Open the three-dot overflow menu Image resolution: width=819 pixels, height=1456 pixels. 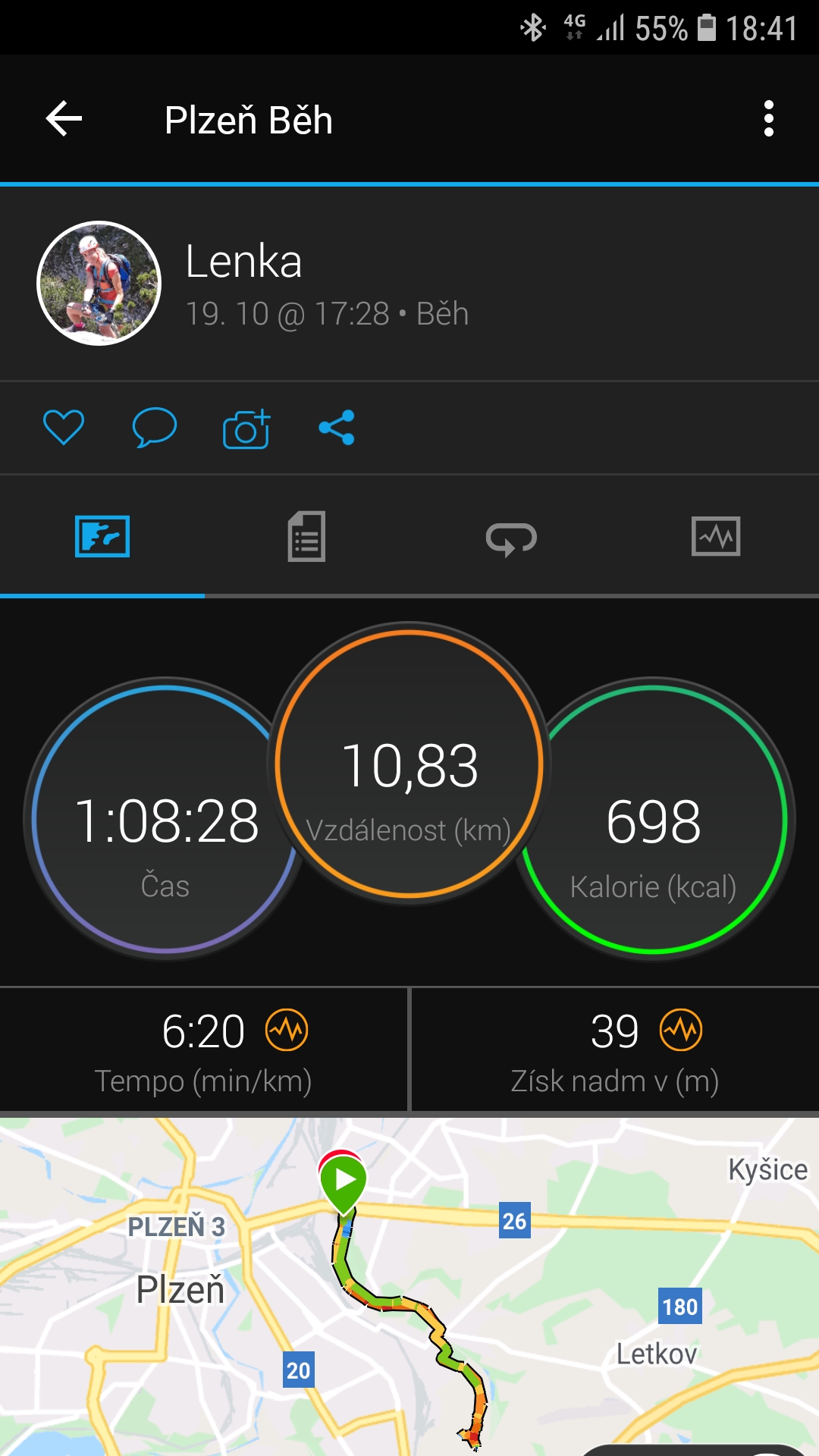coord(769,119)
